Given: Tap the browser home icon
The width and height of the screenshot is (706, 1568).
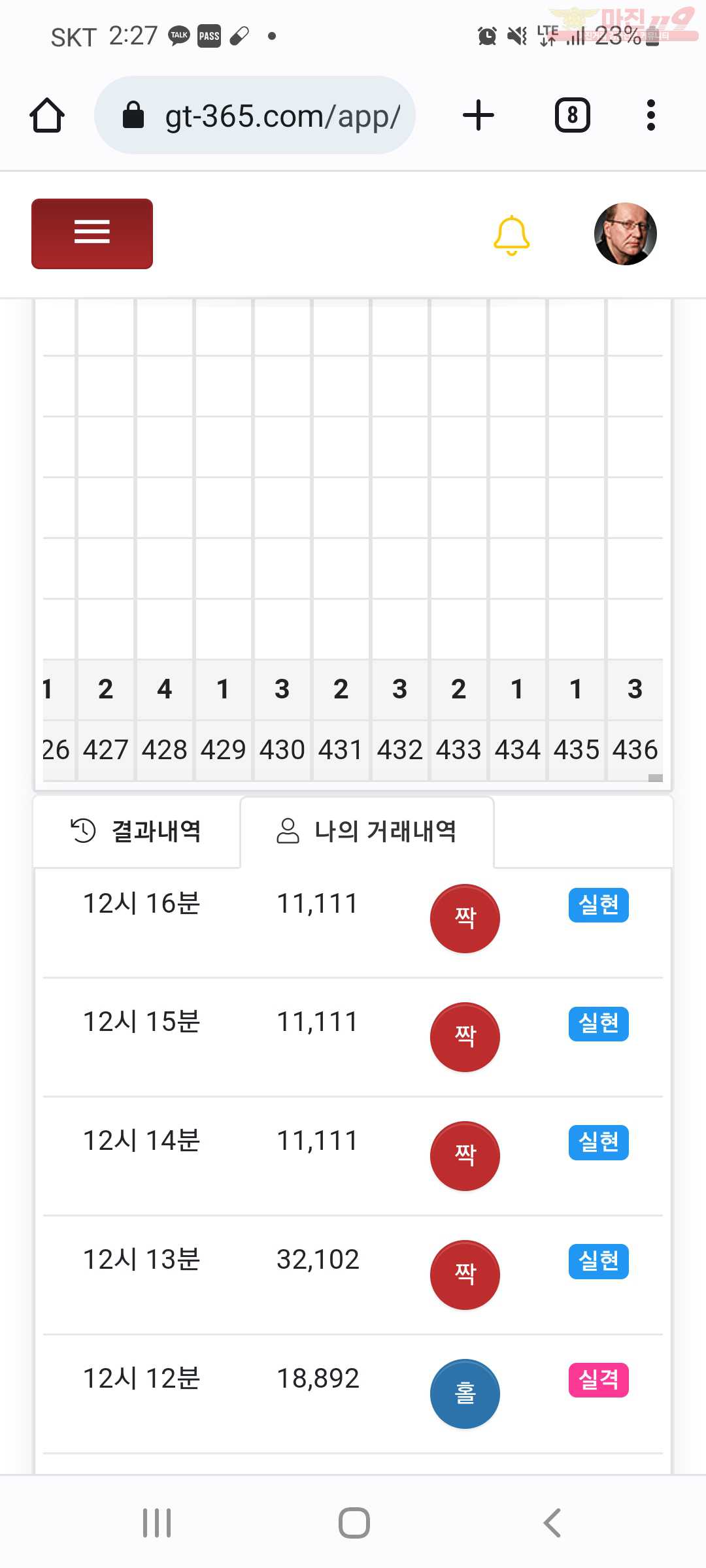Looking at the screenshot, I should pos(47,116).
